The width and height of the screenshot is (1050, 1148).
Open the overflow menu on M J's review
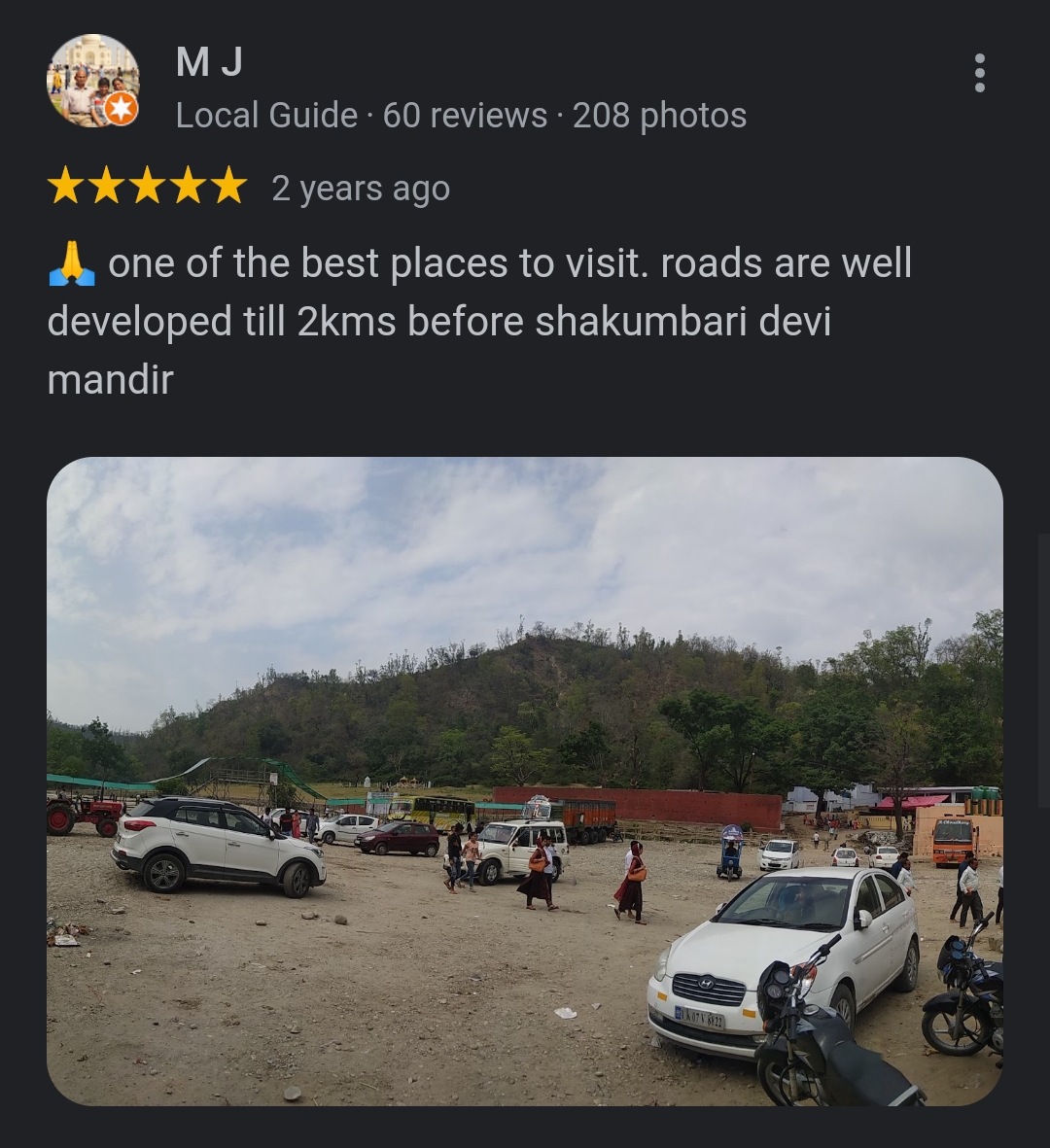click(979, 74)
